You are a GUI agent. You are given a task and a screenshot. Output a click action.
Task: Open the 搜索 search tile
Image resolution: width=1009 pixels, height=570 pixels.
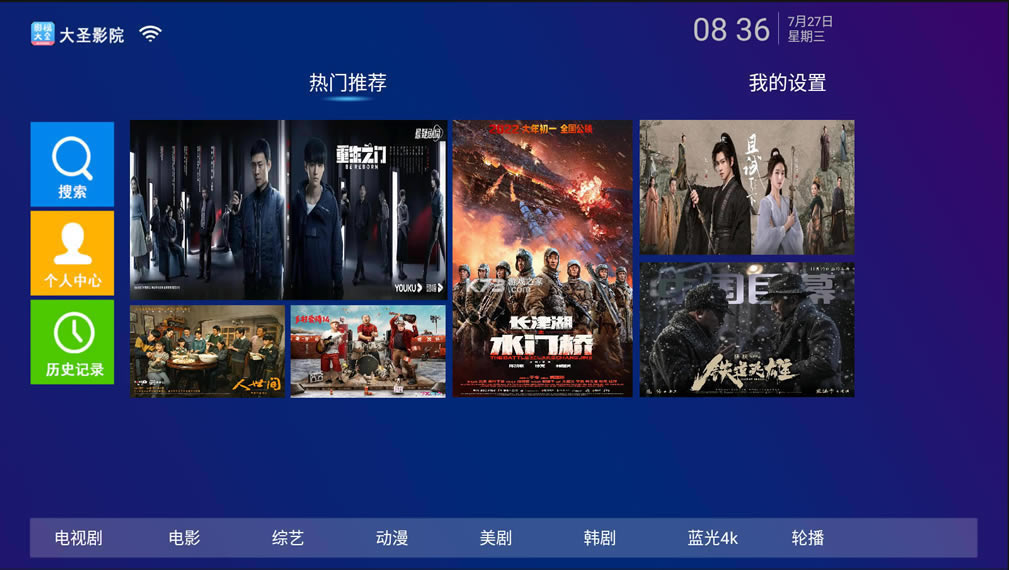pyautogui.click(x=72, y=164)
